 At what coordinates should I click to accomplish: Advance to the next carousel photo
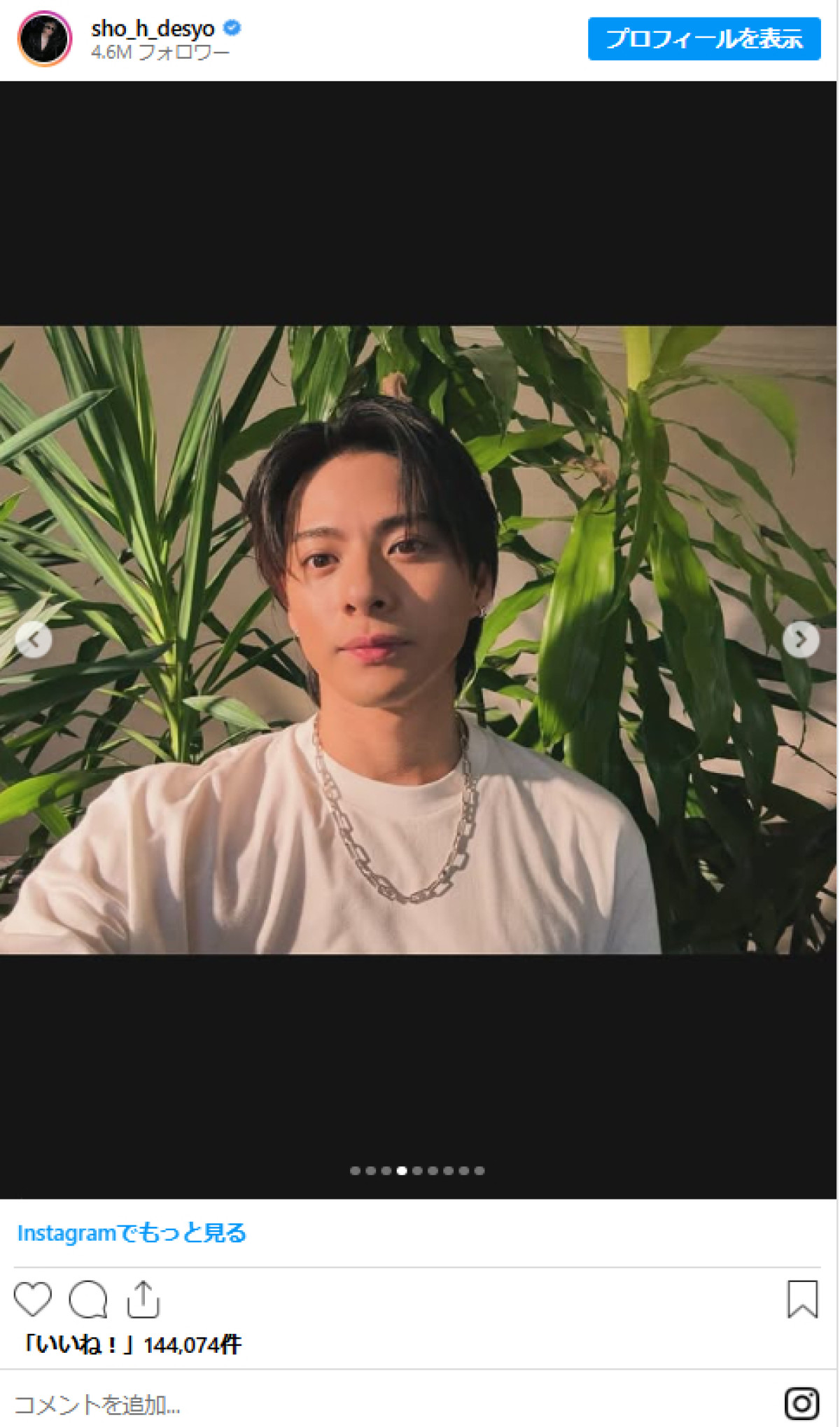801,639
